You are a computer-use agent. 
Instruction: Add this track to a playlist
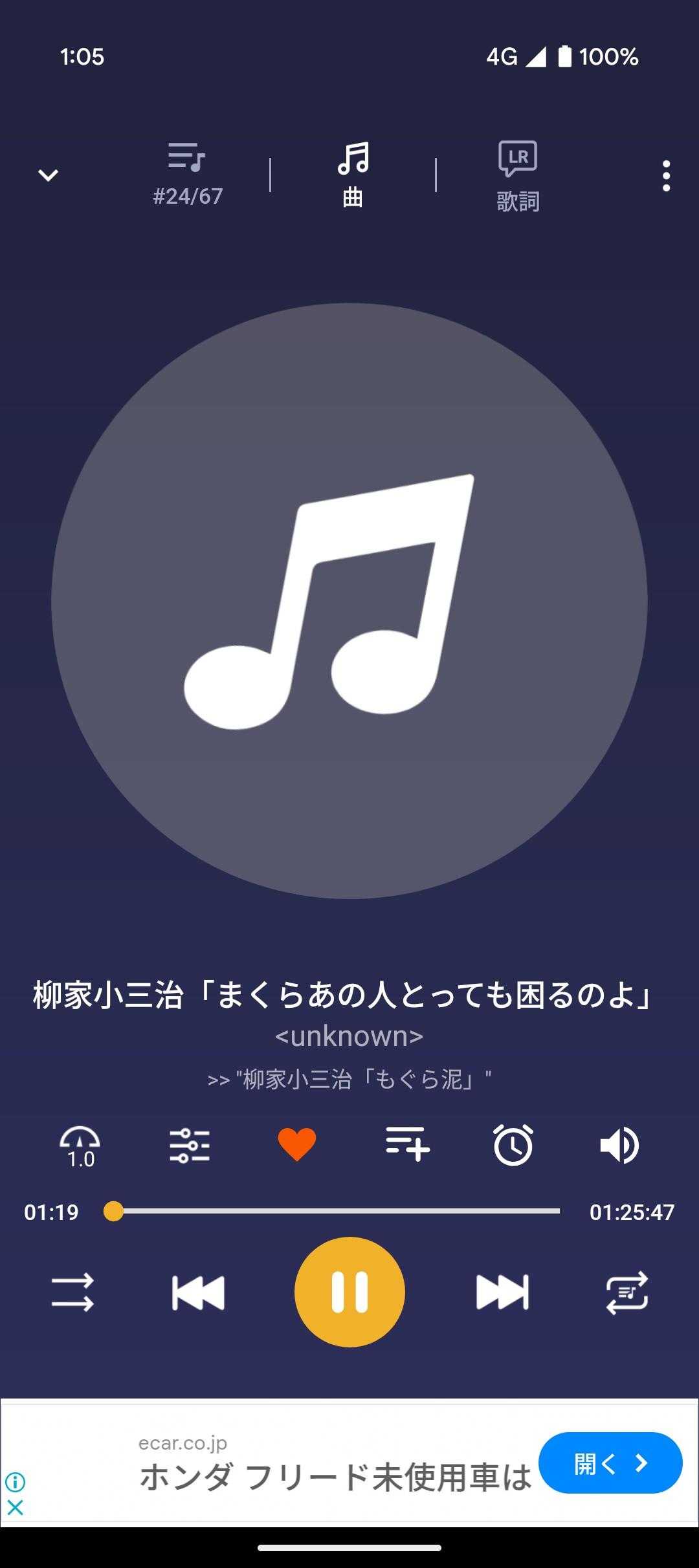(407, 1144)
